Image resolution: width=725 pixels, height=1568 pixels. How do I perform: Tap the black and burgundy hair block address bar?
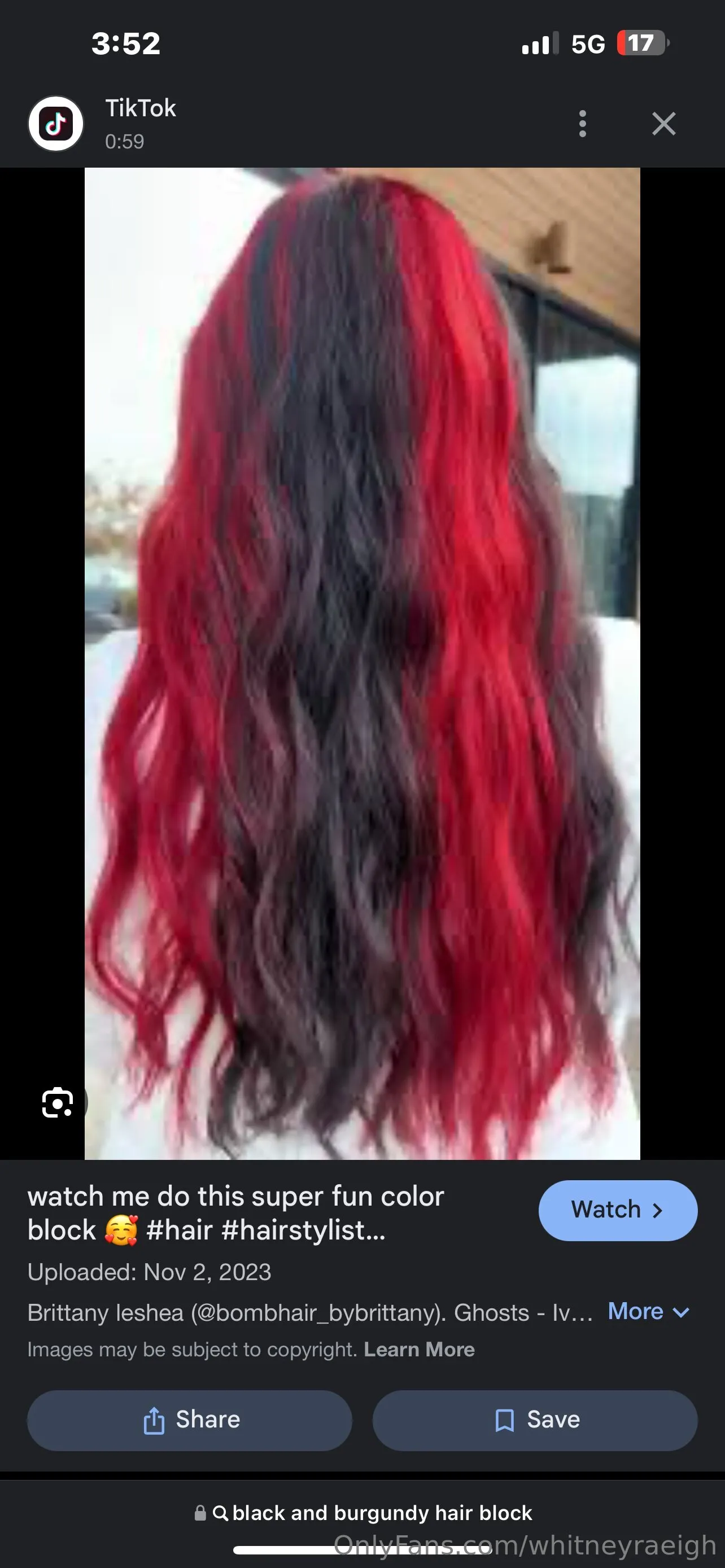point(363,1513)
